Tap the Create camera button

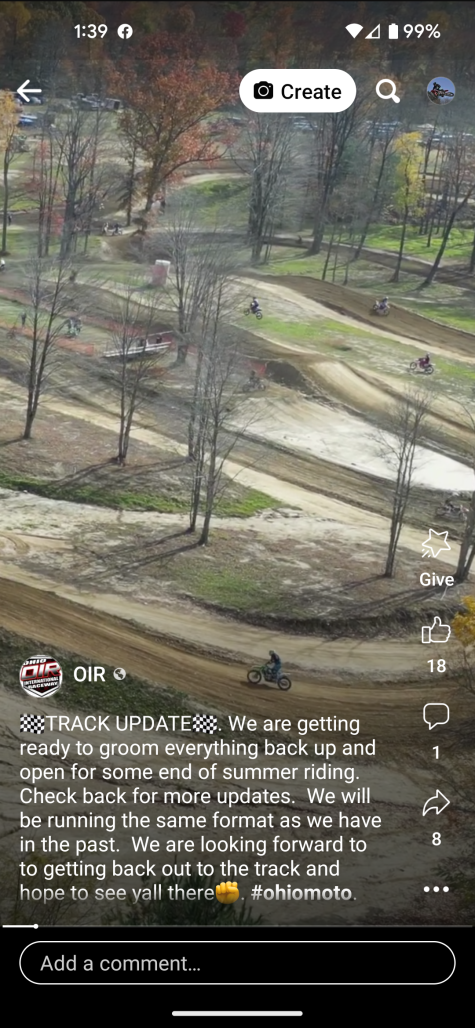297,91
